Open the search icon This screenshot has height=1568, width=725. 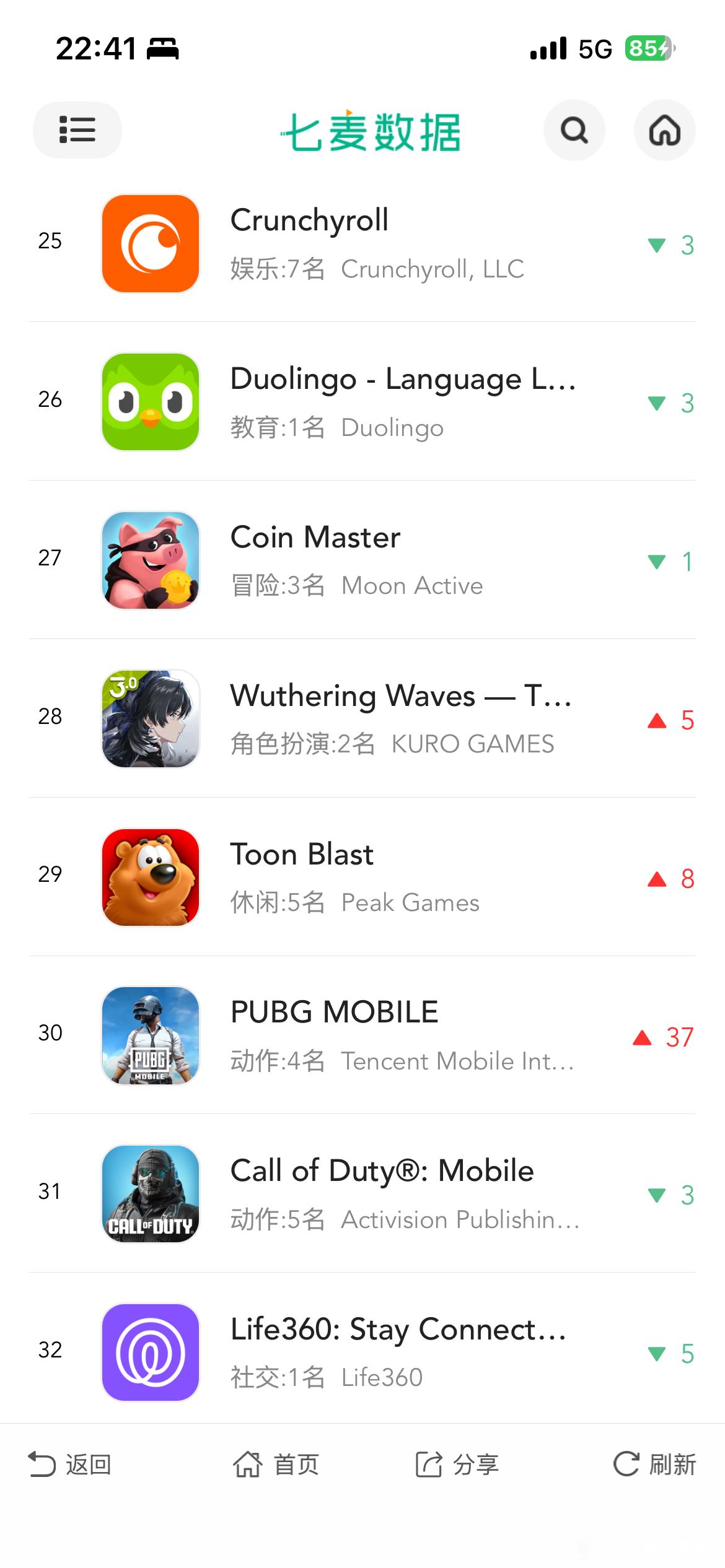click(574, 130)
